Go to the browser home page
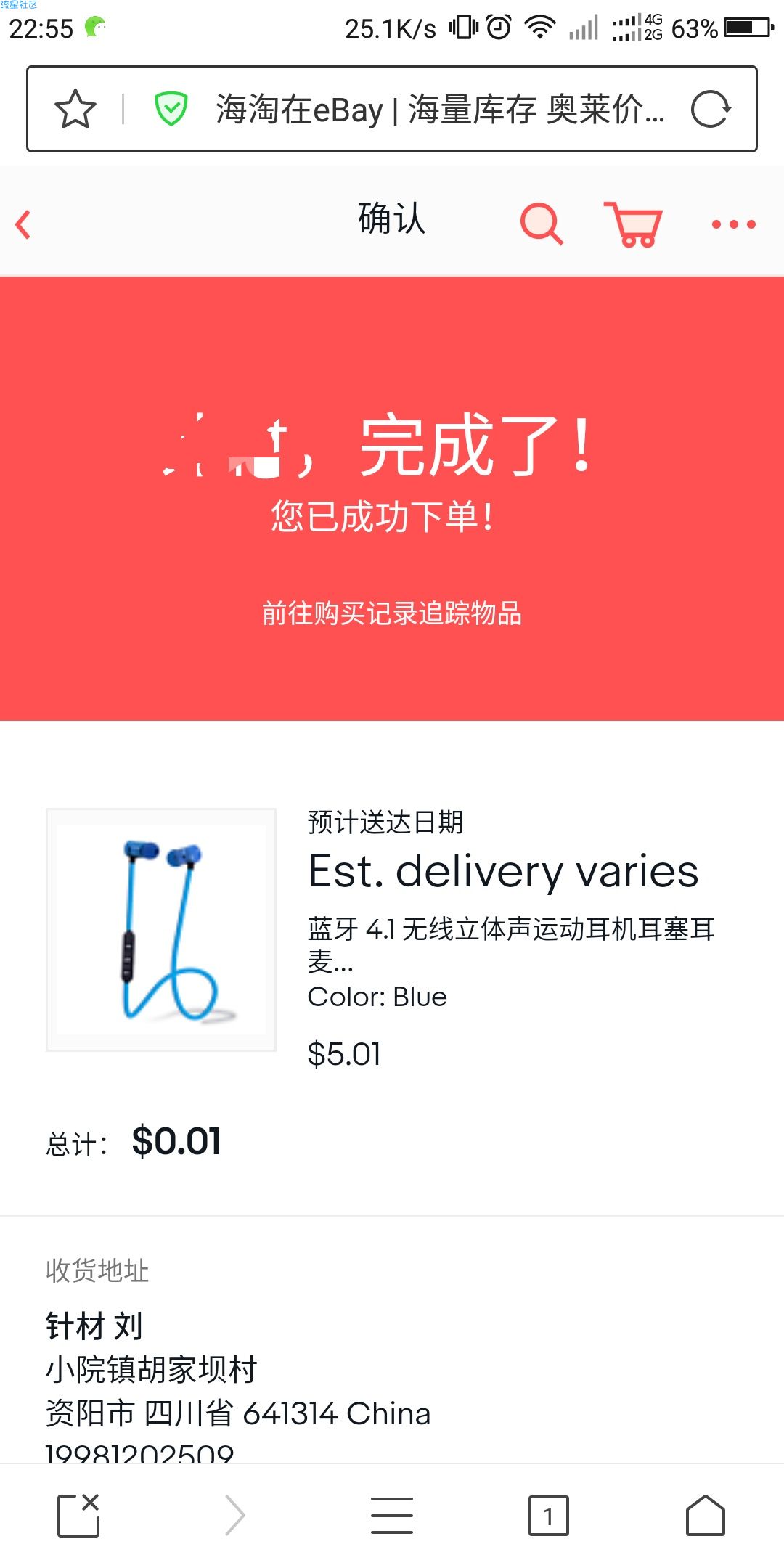 click(x=706, y=1515)
